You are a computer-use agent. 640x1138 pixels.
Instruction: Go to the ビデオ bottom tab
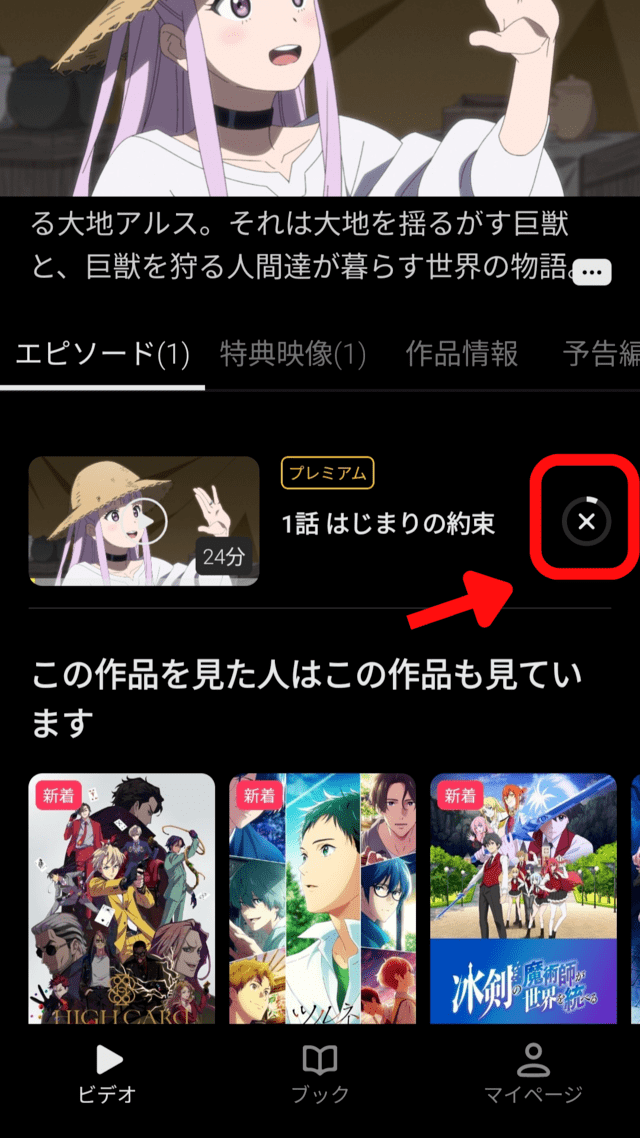(x=108, y=1073)
